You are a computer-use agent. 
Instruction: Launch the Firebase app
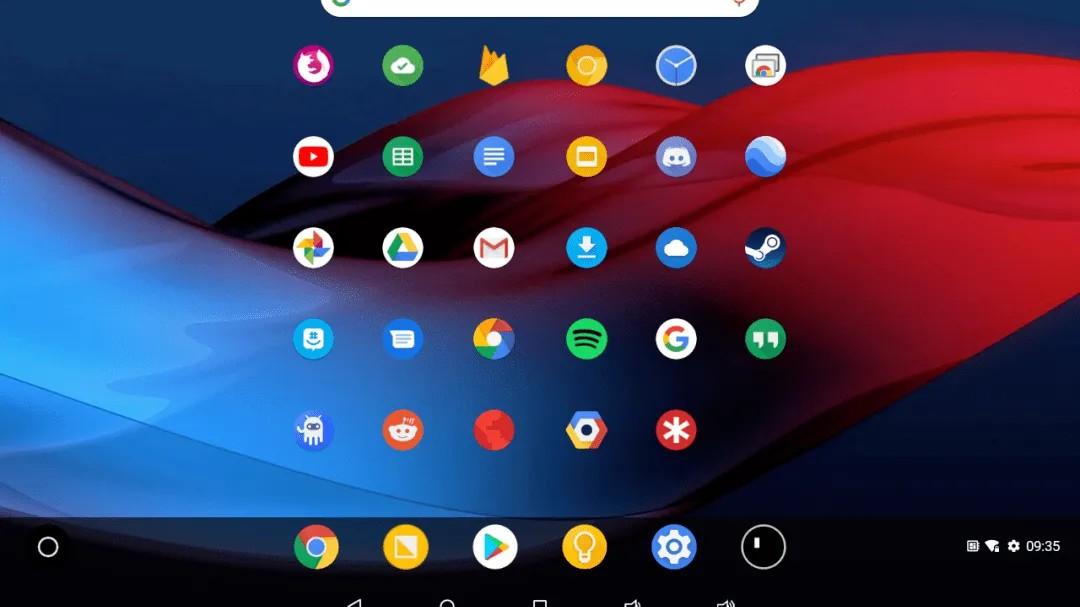point(494,66)
